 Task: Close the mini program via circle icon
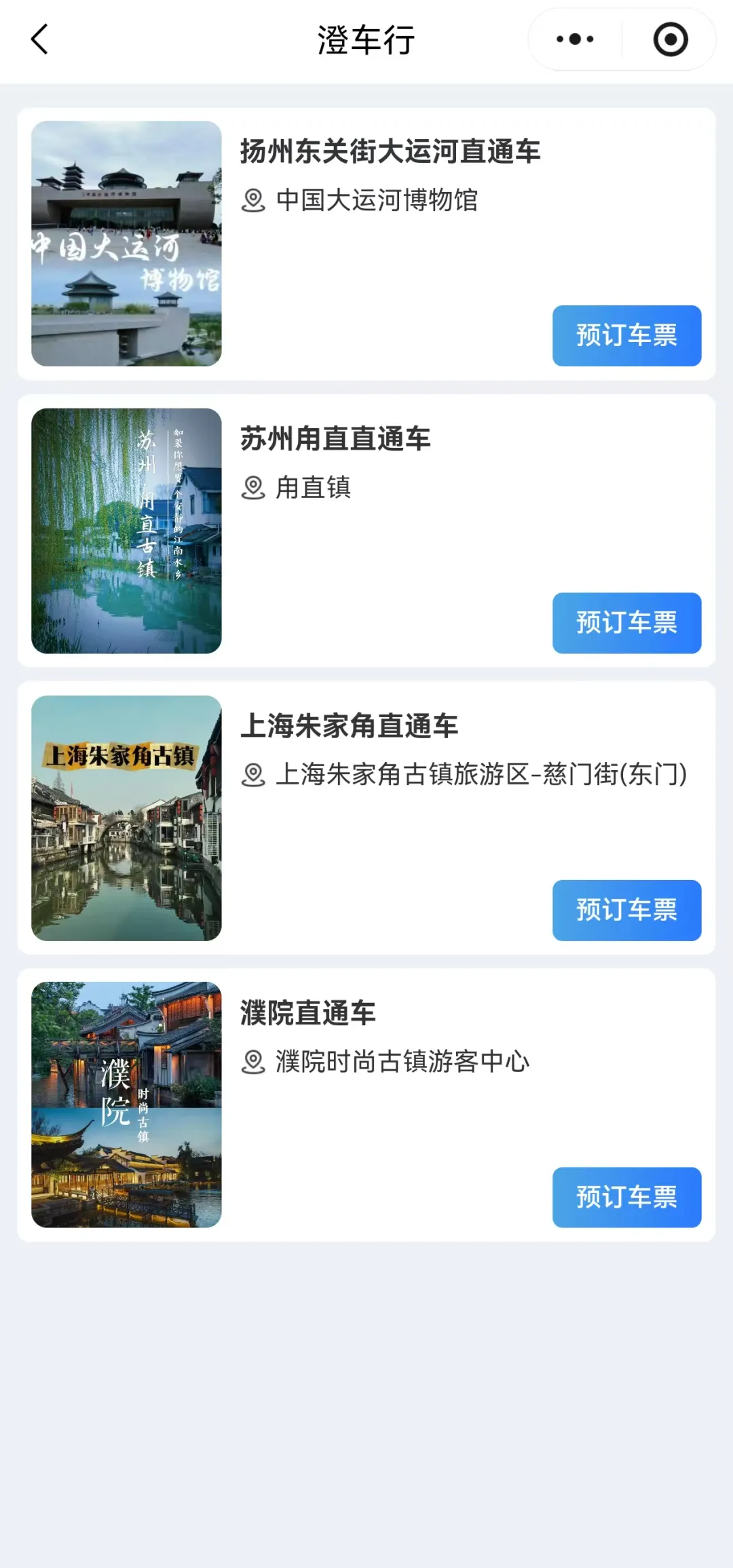[x=670, y=39]
